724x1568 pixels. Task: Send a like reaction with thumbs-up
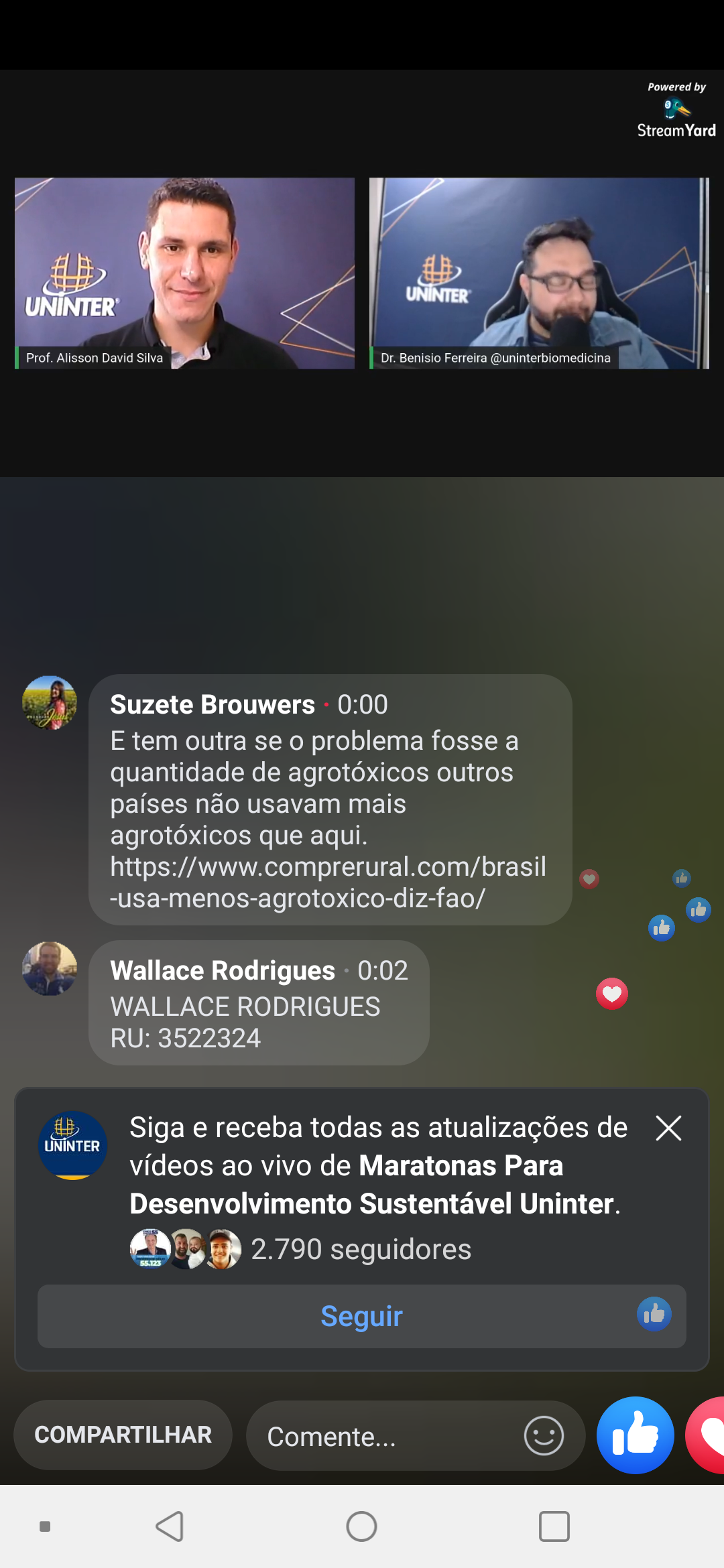pyautogui.click(x=635, y=1435)
